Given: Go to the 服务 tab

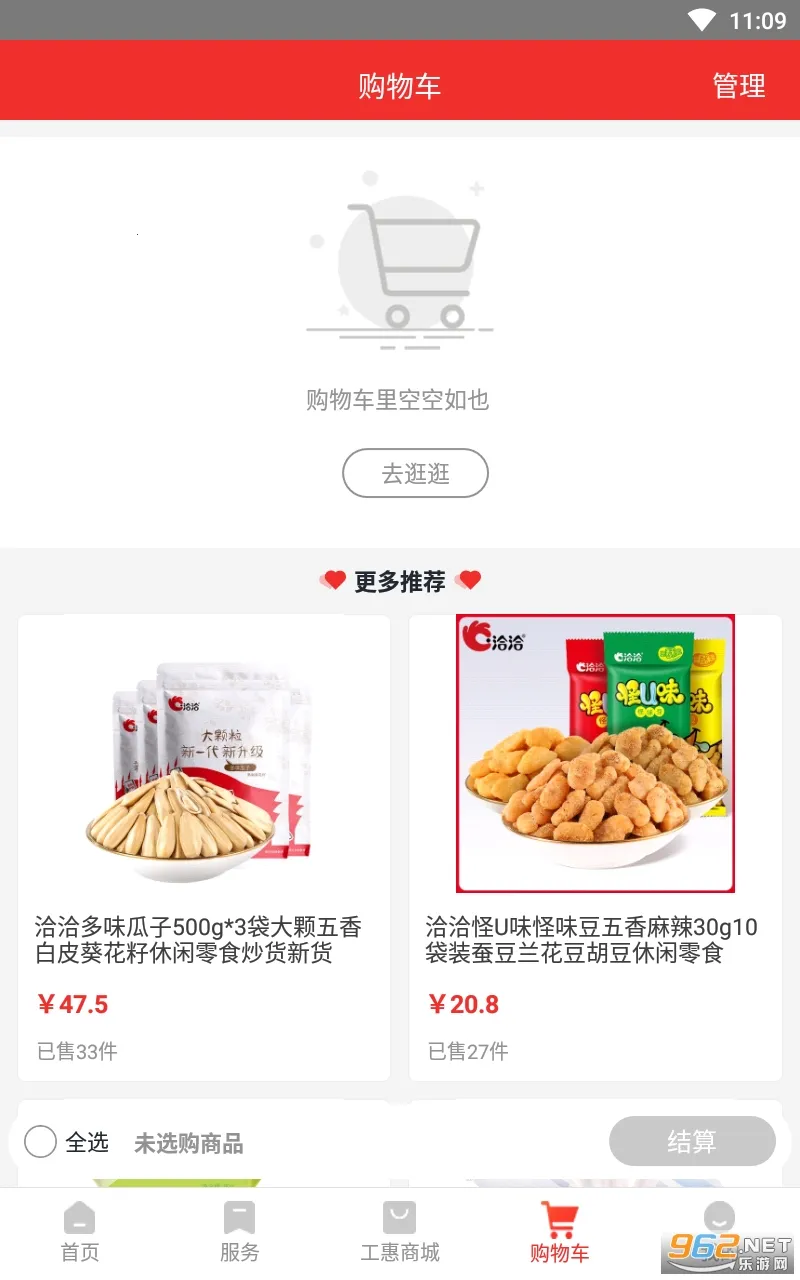Looking at the screenshot, I should point(239,1233).
